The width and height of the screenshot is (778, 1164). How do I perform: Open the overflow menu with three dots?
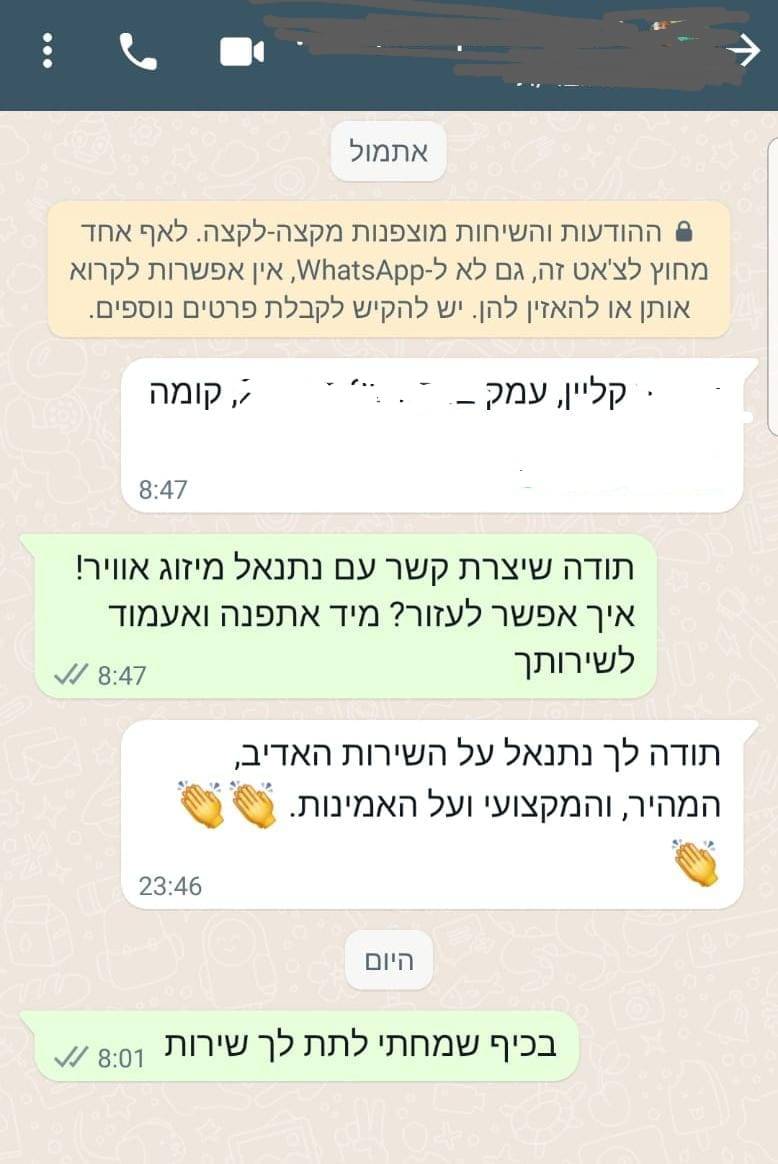click(46, 51)
